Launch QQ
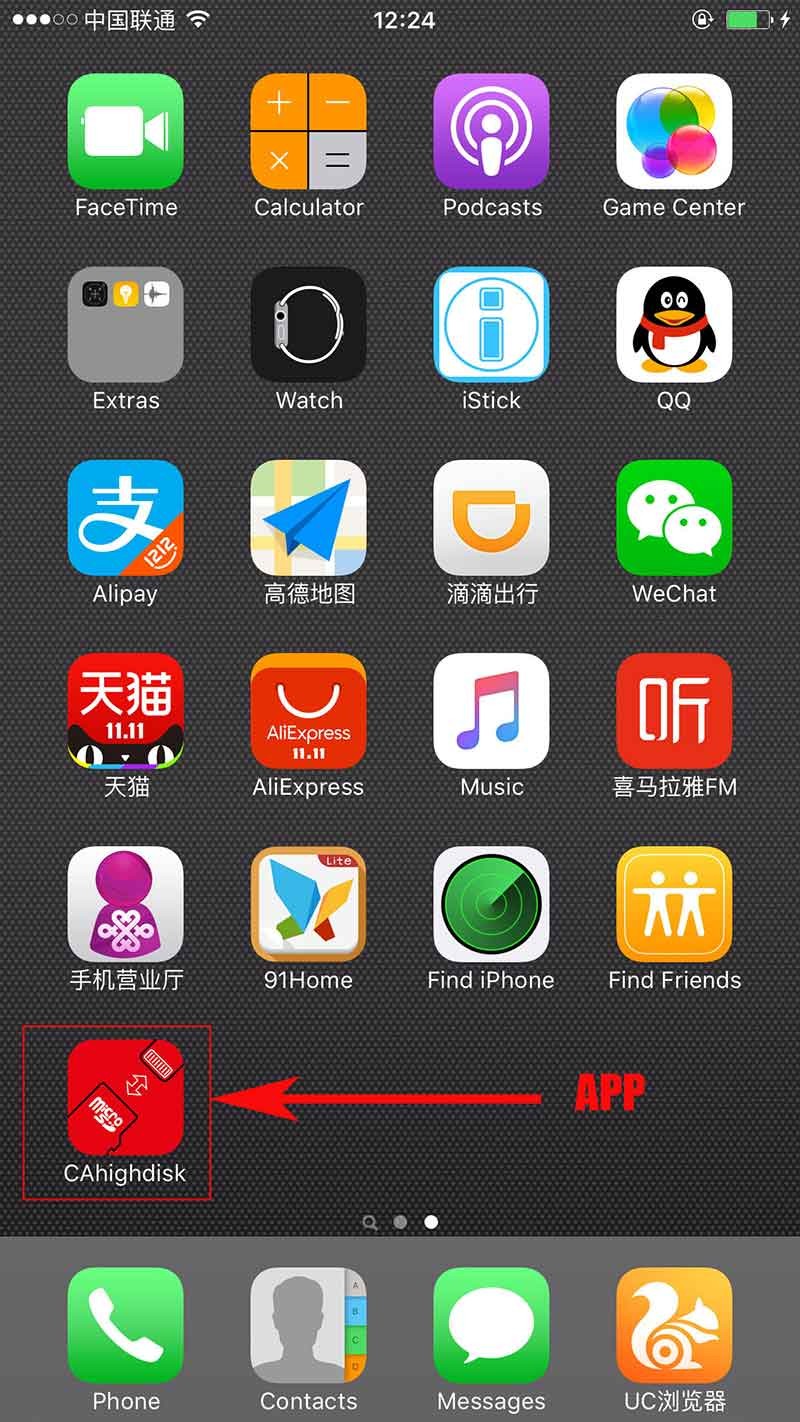 (674, 325)
